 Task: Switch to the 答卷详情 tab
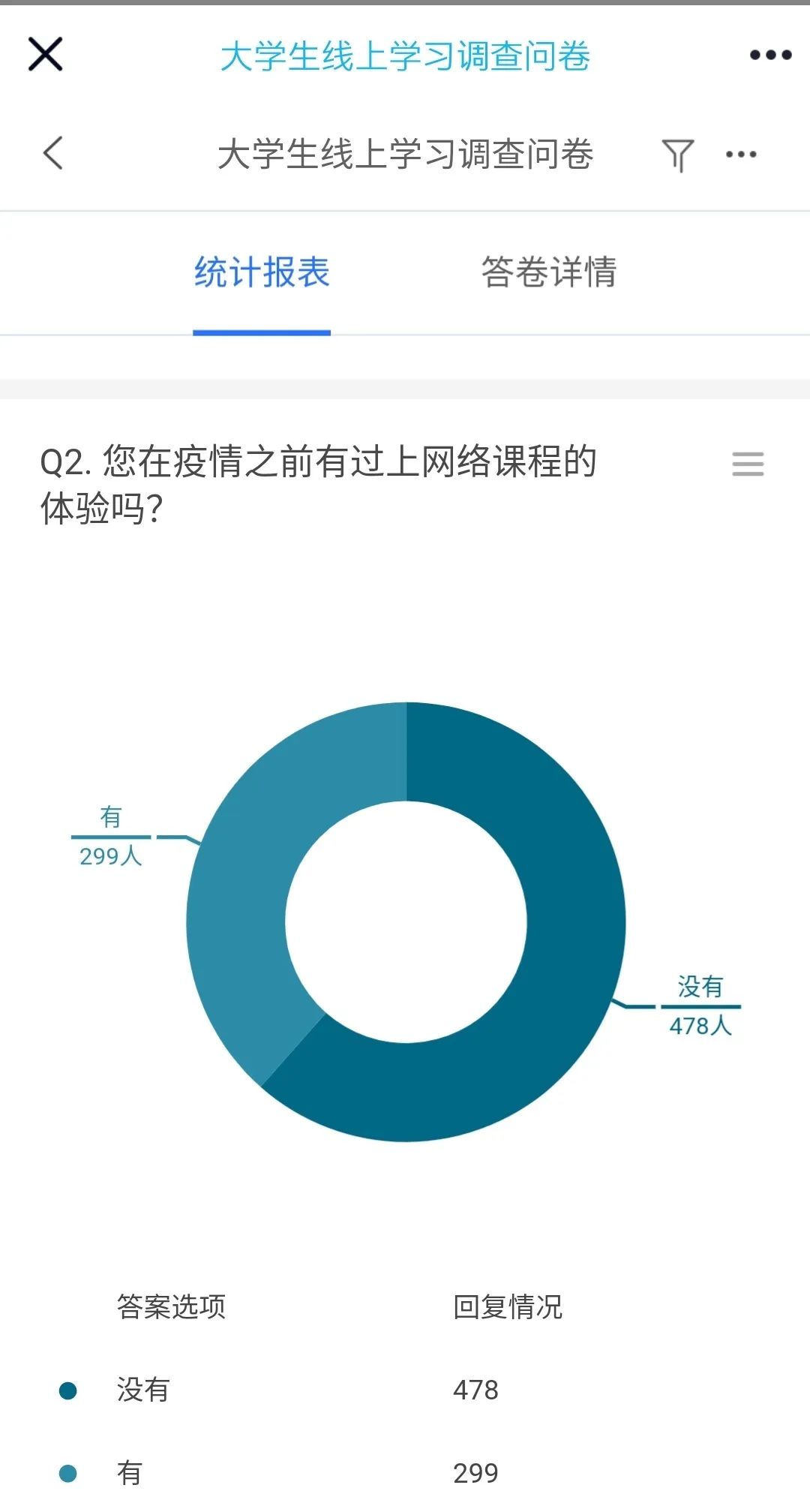point(548,272)
